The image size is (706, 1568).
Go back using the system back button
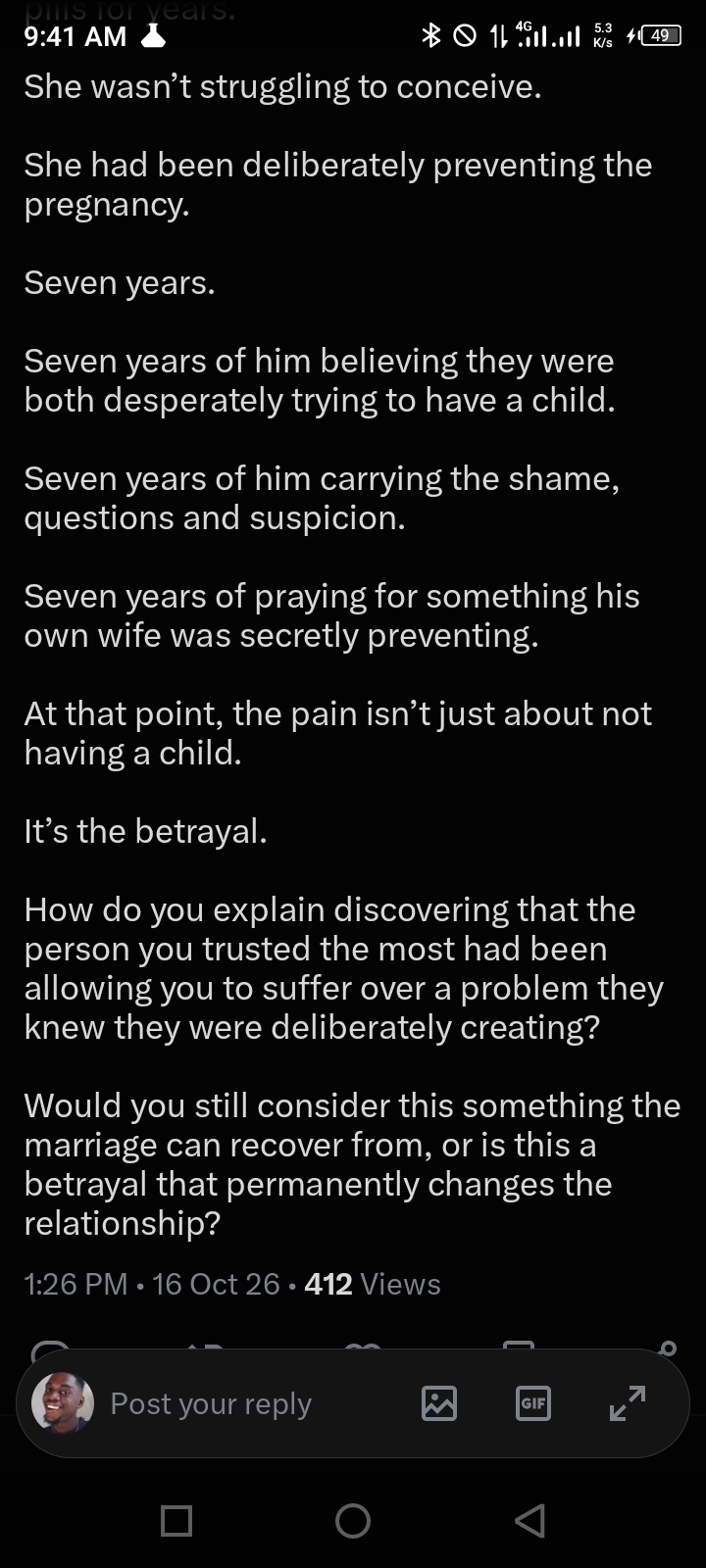(529, 1520)
